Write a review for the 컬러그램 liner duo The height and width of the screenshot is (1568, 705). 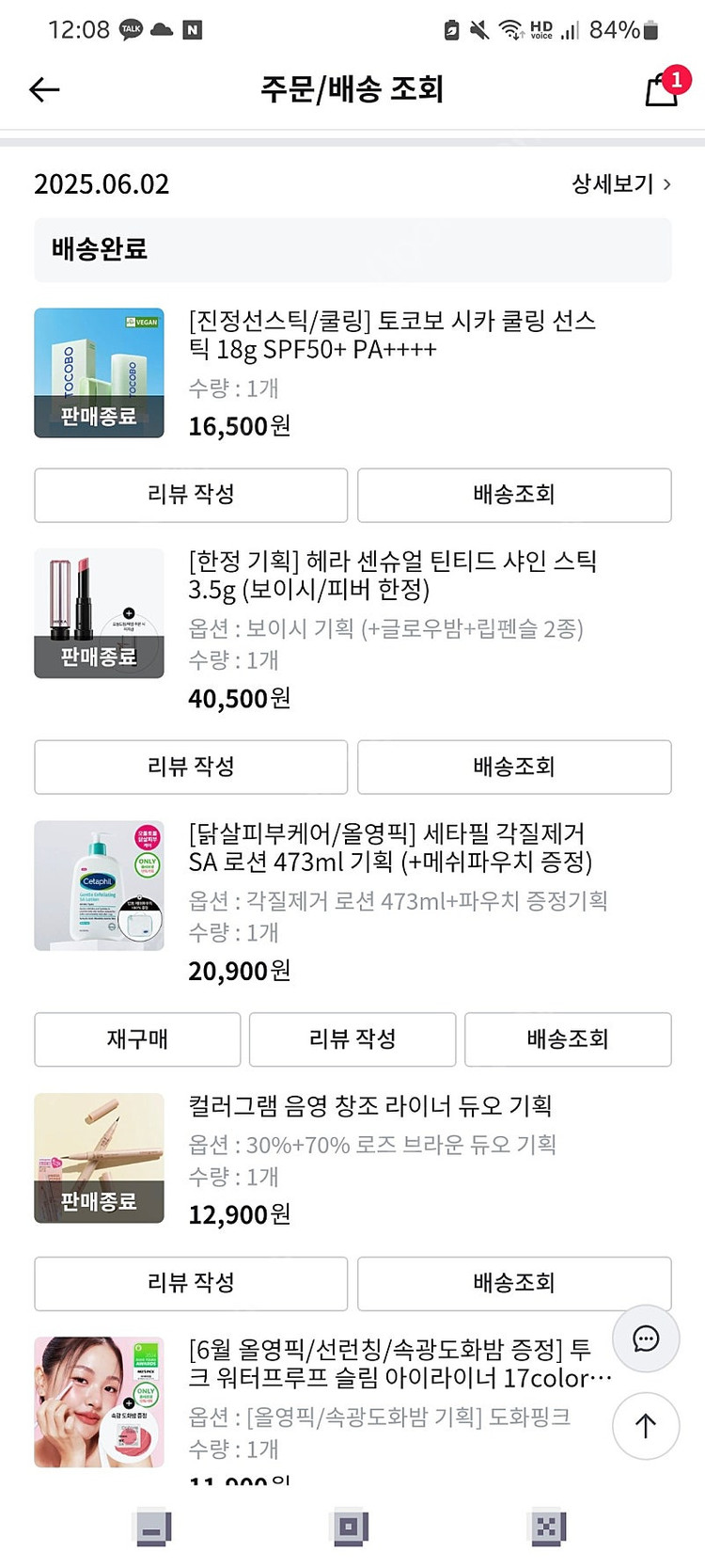(x=191, y=1283)
